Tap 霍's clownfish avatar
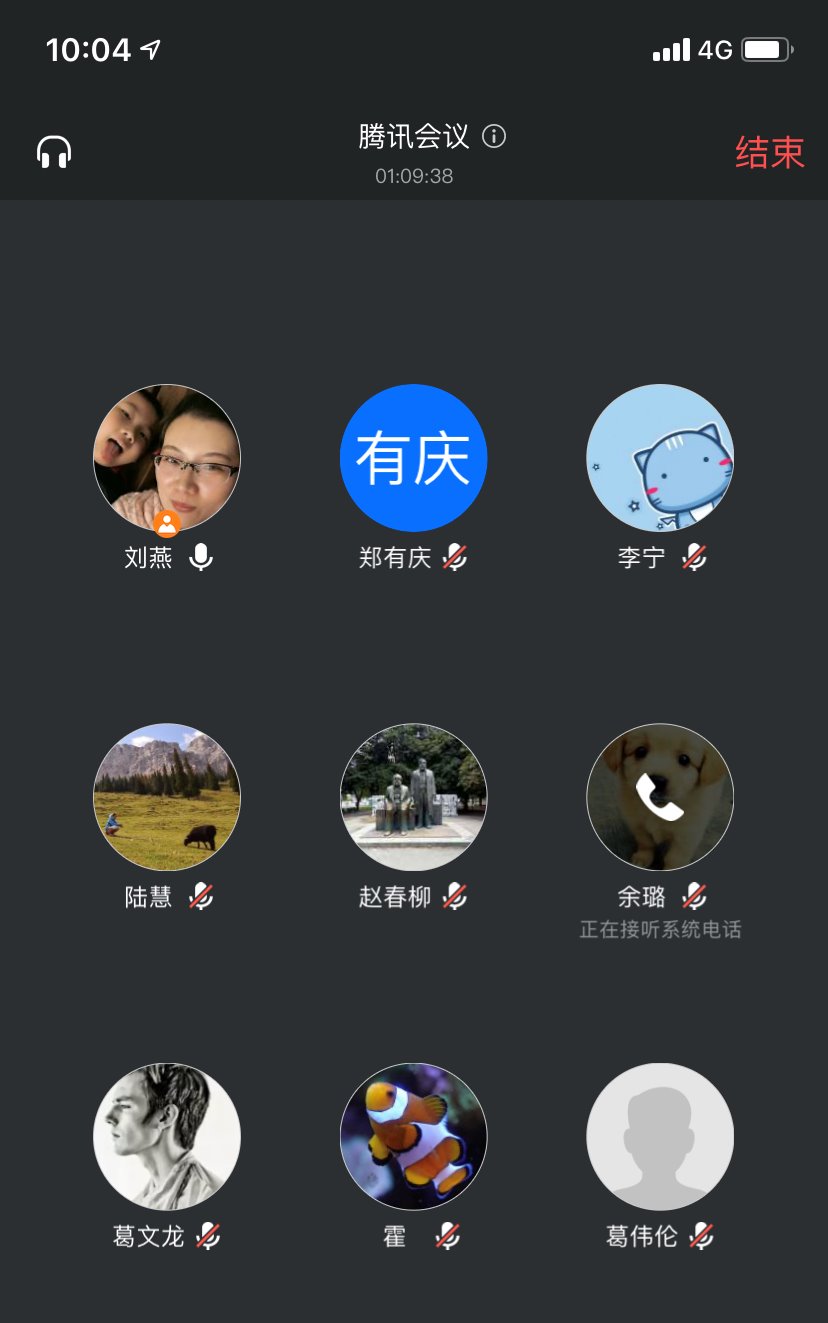This screenshot has width=828, height=1323. click(413, 1136)
